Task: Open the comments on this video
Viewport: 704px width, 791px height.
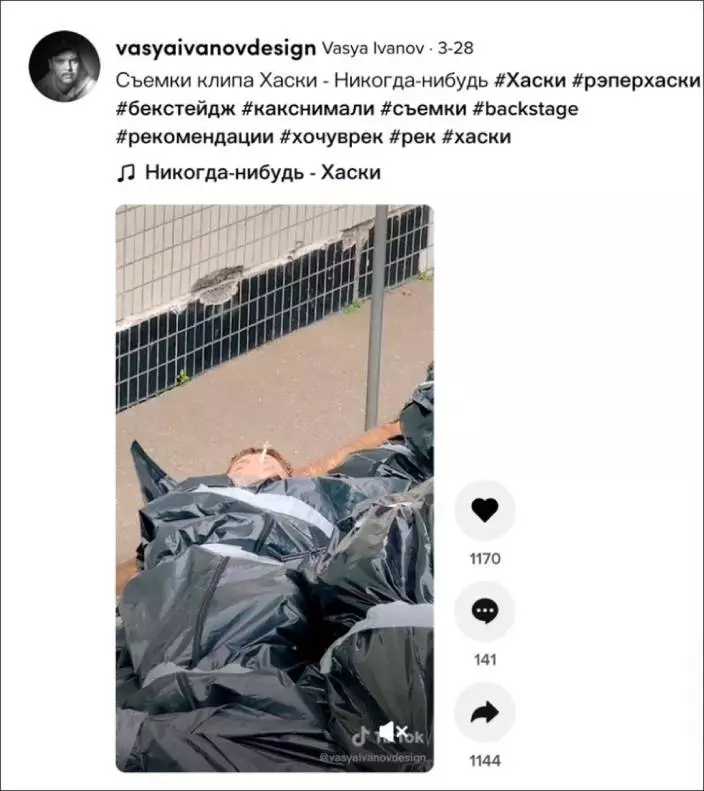Action: tap(484, 612)
